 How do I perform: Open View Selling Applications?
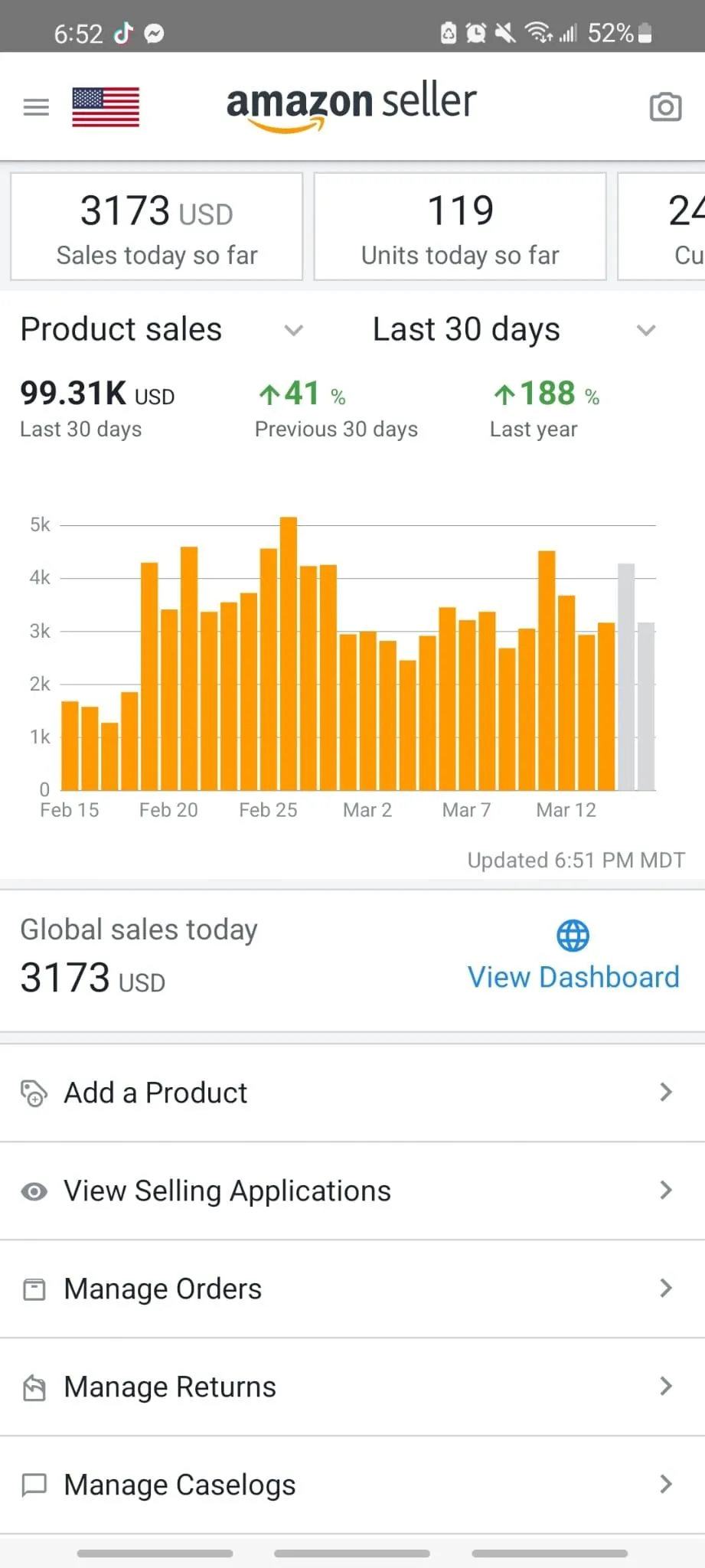tap(352, 1191)
